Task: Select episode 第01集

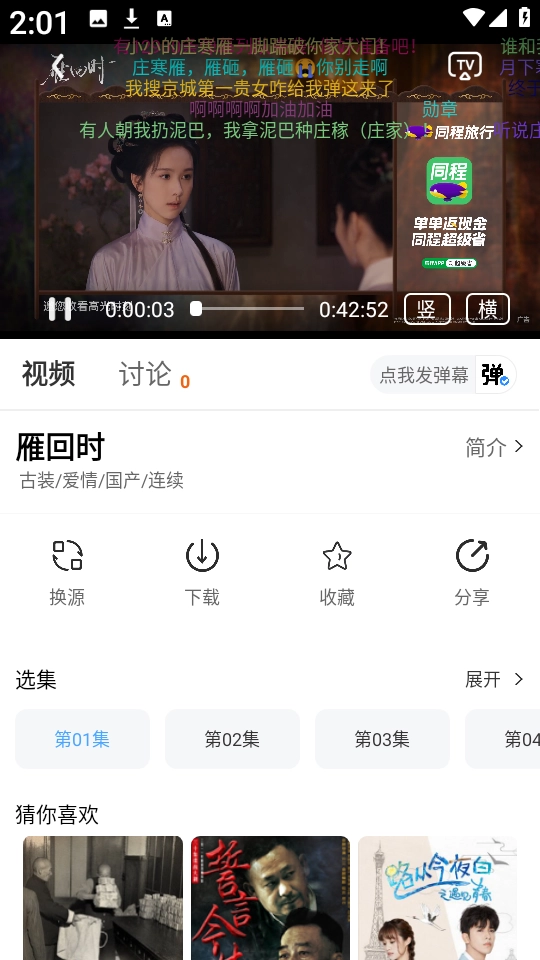Action: point(82,739)
